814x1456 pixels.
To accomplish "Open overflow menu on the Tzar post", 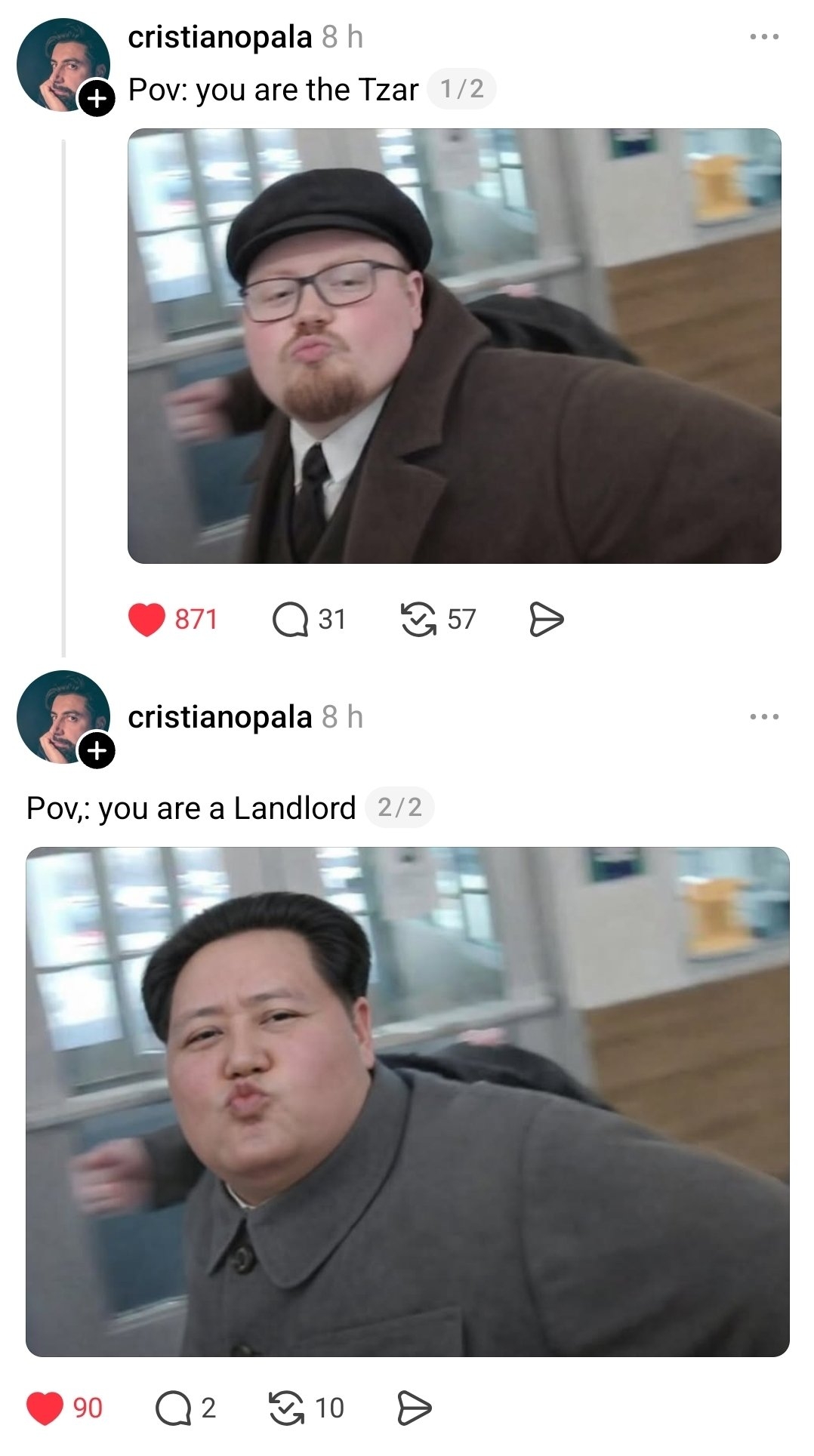I will 764,36.
